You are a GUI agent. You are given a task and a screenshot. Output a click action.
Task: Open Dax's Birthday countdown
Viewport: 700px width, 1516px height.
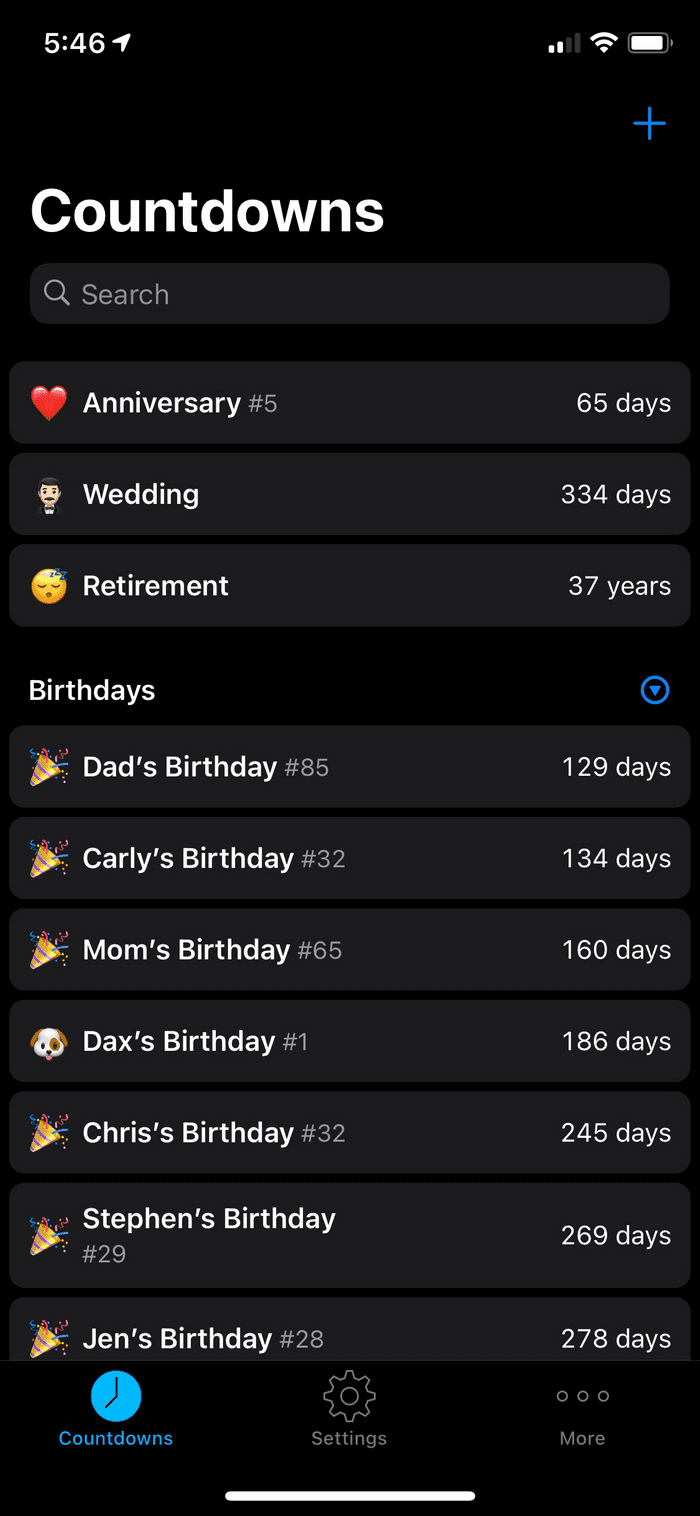350,1041
